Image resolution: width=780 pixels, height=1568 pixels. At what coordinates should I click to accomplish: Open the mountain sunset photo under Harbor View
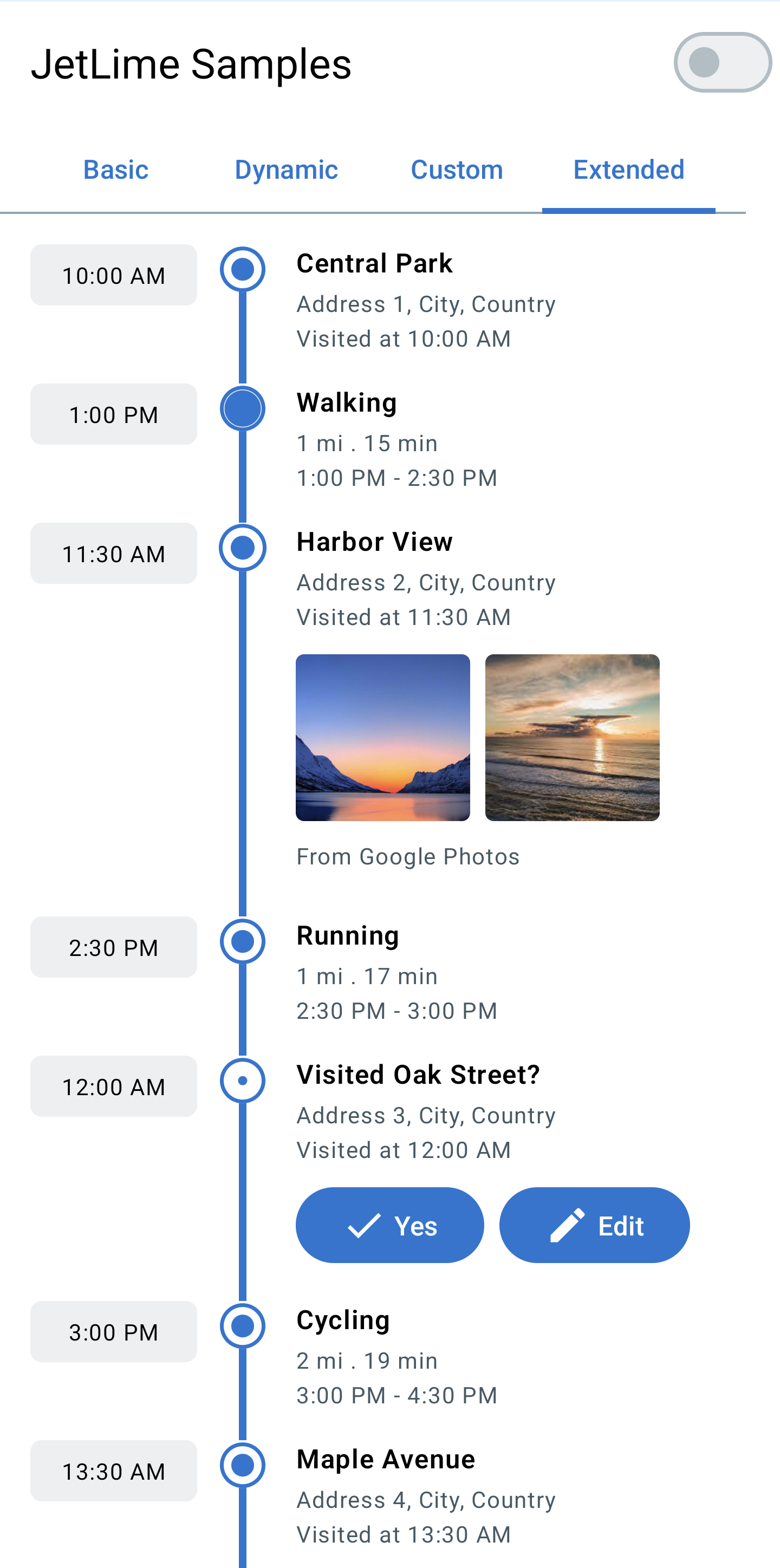[x=383, y=737]
